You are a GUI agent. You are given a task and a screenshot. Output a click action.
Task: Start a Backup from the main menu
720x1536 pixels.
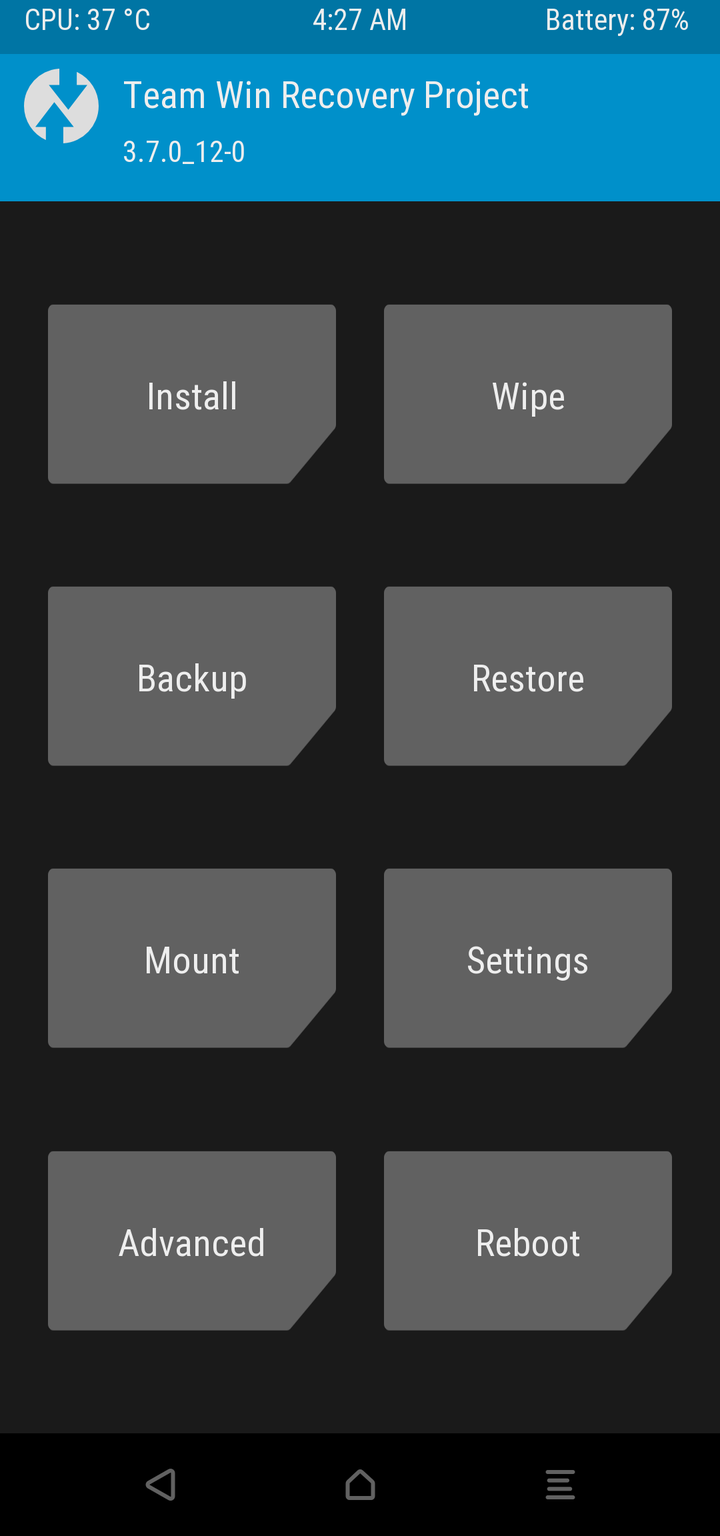192,676
